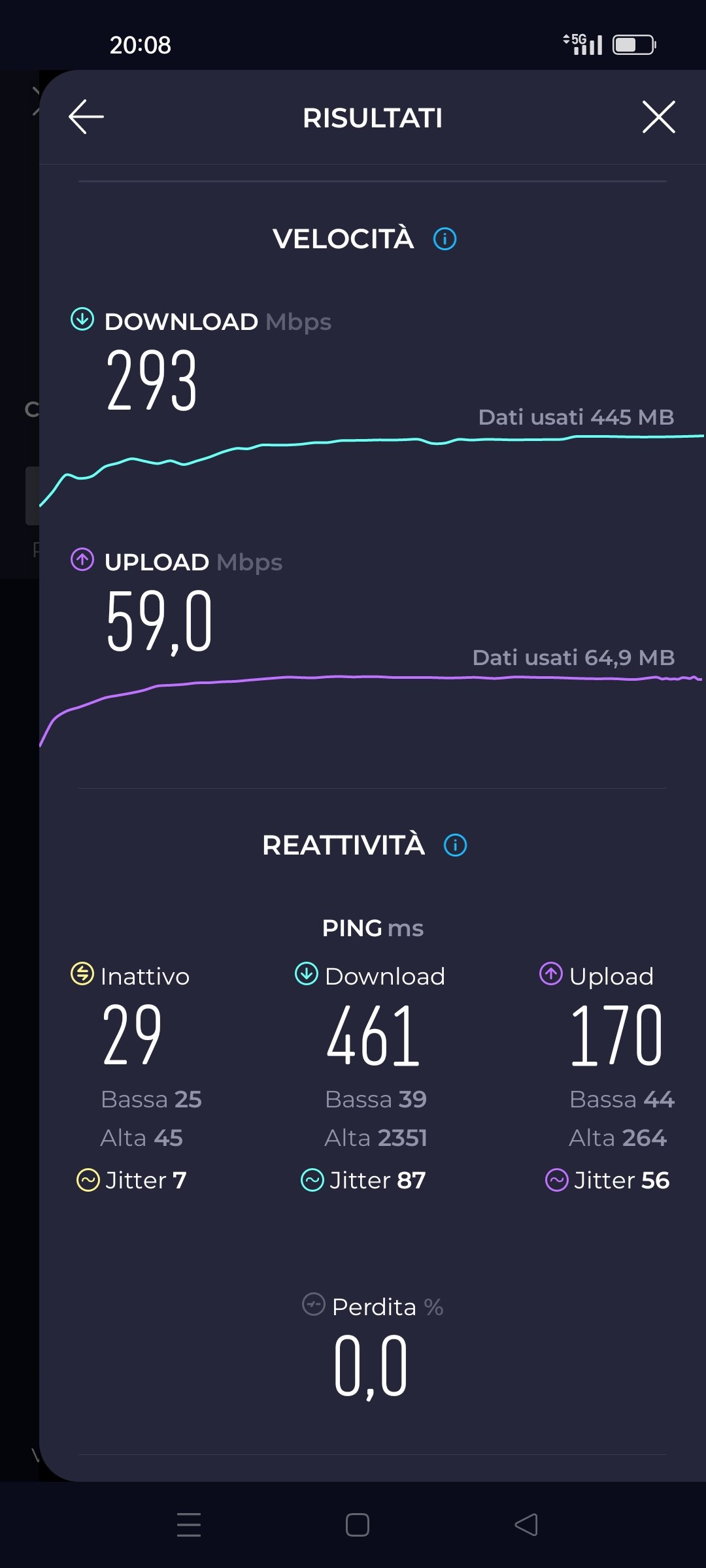This screenshot has width=706, height=1568.
Task: Tap the system home button
Action: click(x=358, y=1525)
